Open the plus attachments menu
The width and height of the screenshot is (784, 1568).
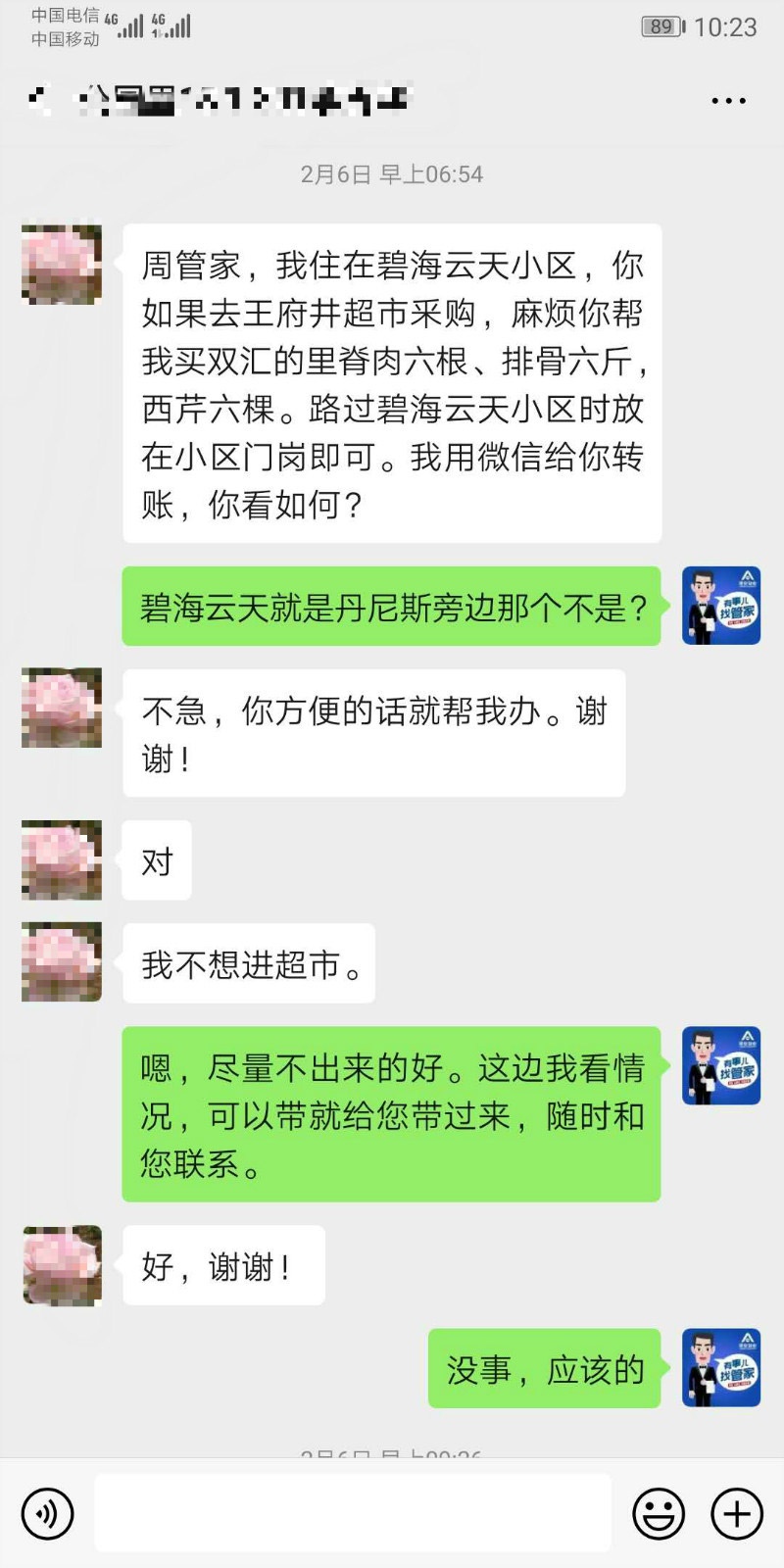(736, 1513)
